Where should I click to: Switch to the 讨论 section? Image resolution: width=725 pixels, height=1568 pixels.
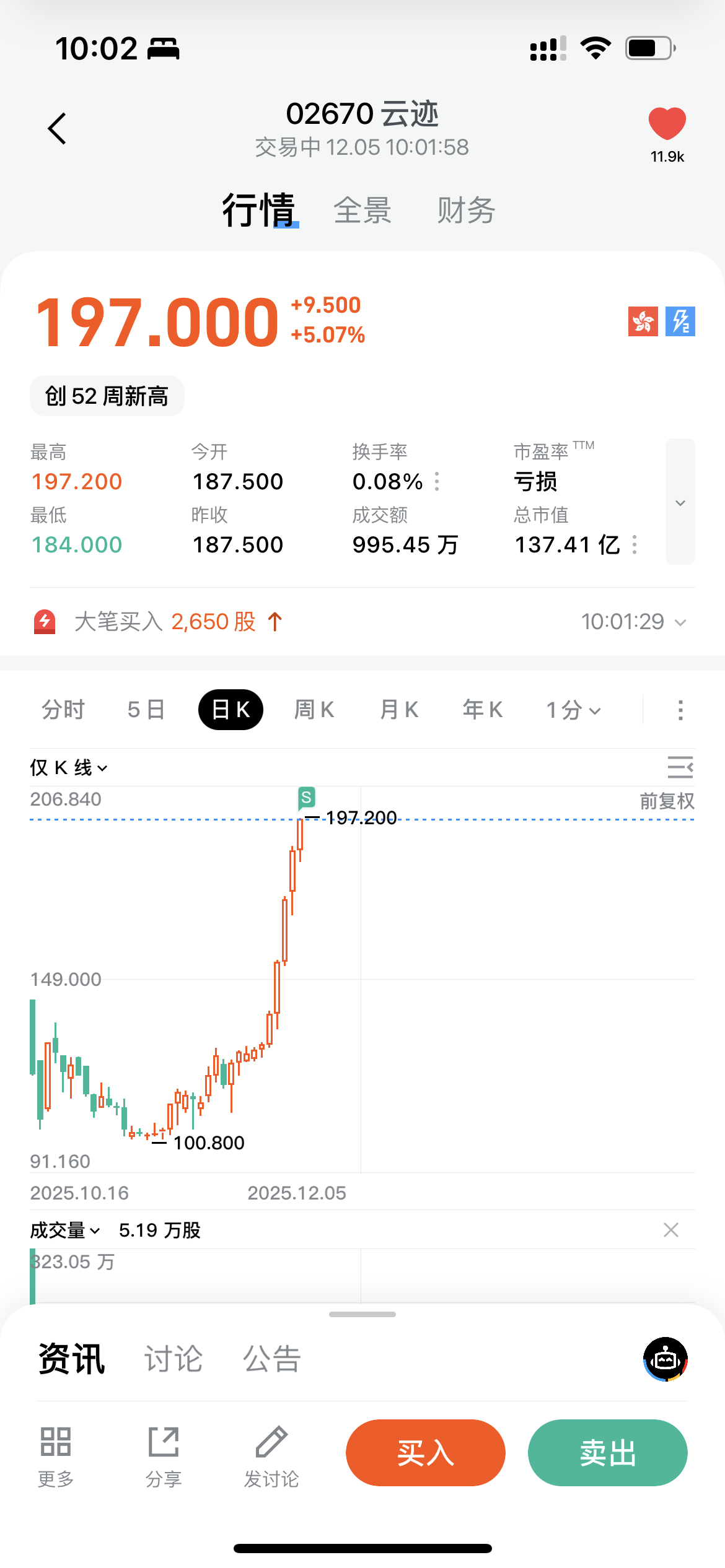coord(174,1359)
